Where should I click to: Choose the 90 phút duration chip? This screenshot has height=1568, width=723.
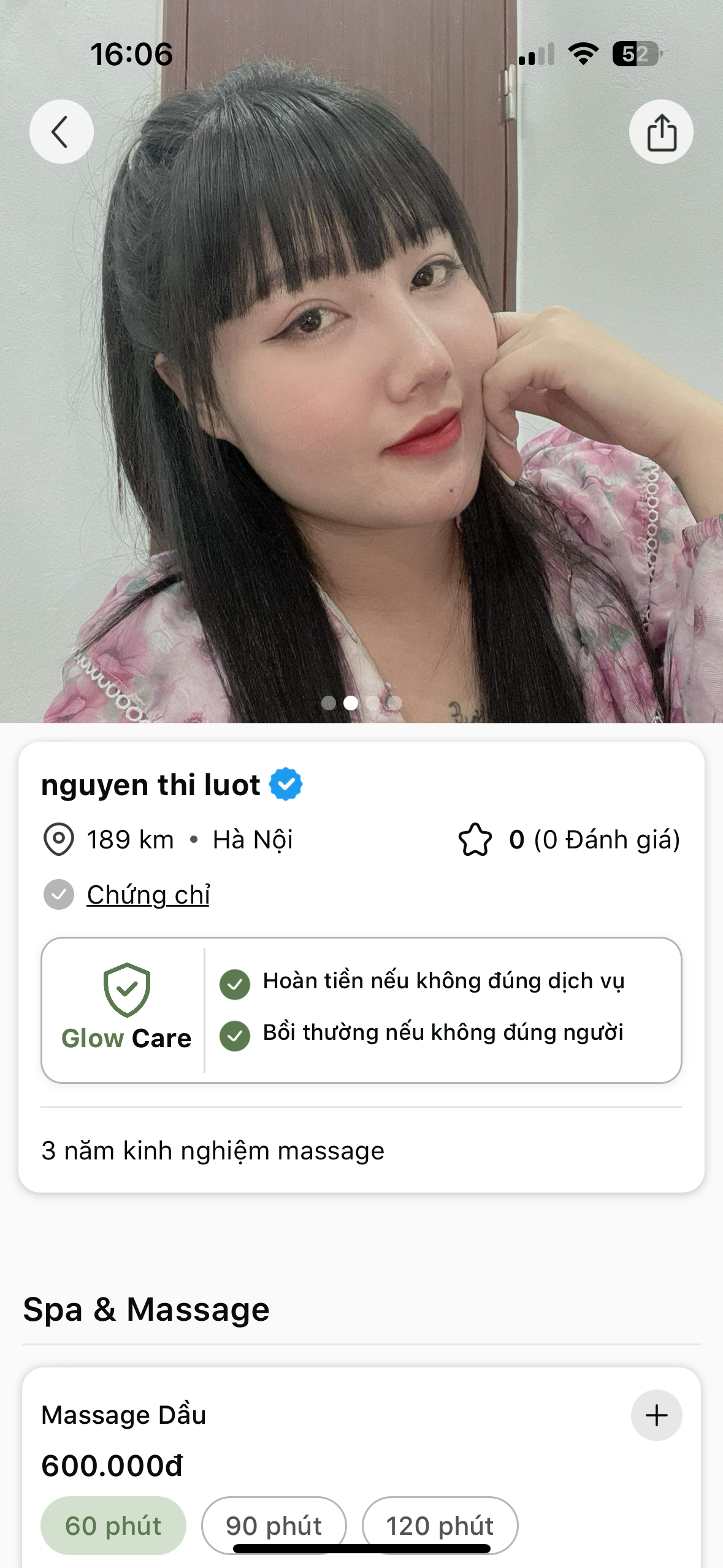[x=274, y=1524]
